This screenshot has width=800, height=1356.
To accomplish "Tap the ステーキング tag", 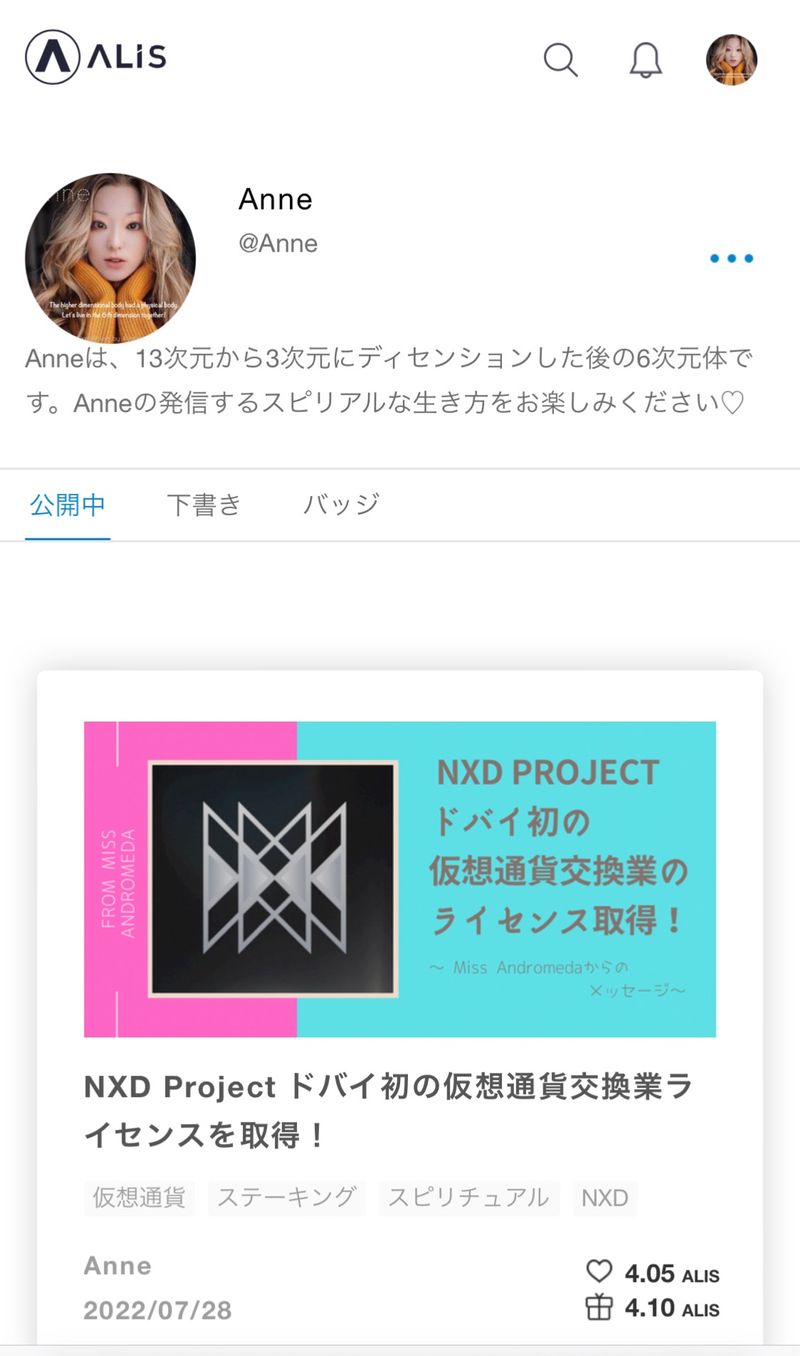I will (x=286, y=1197).
